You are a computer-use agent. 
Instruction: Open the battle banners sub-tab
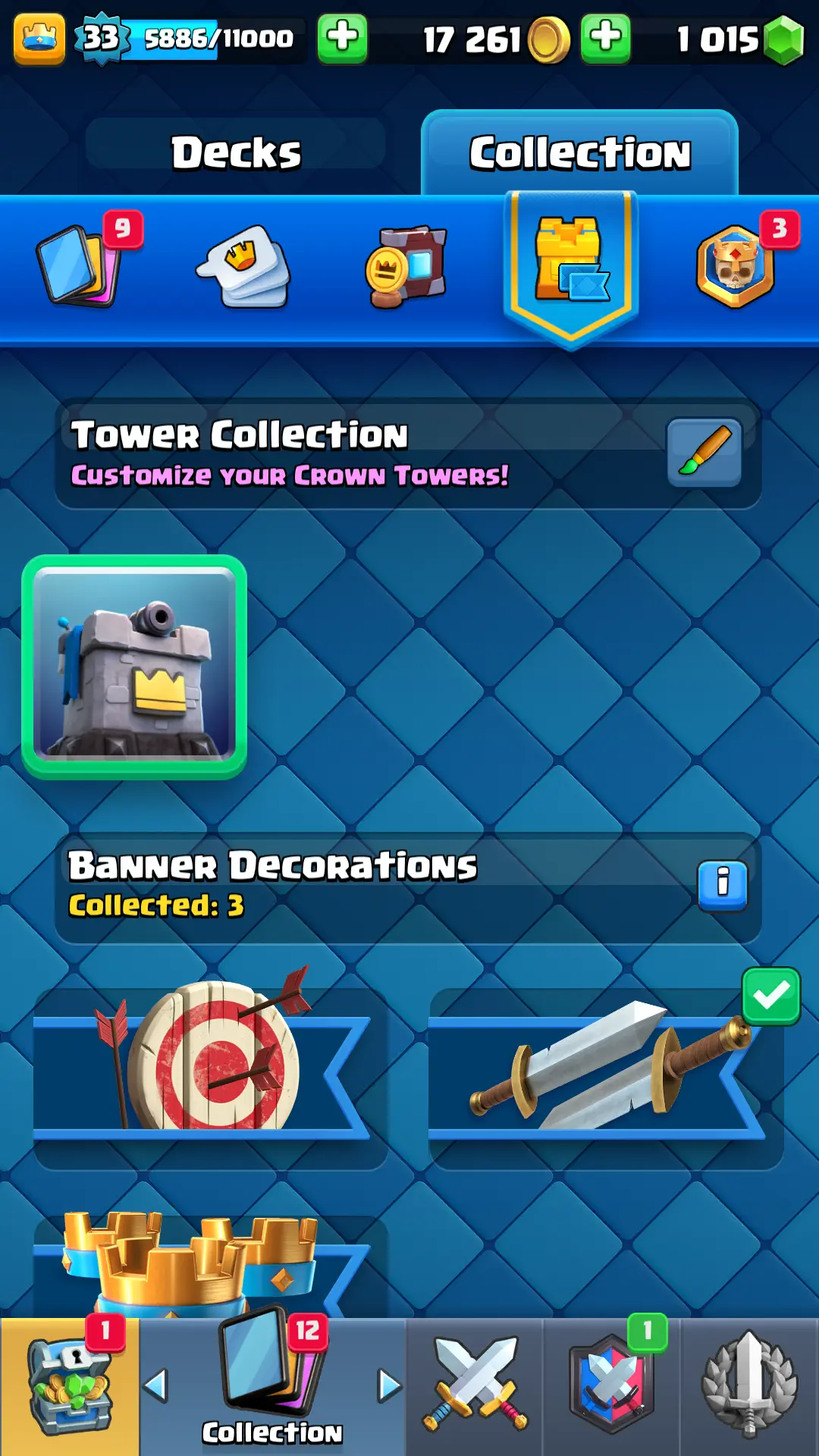pos(407,267)
